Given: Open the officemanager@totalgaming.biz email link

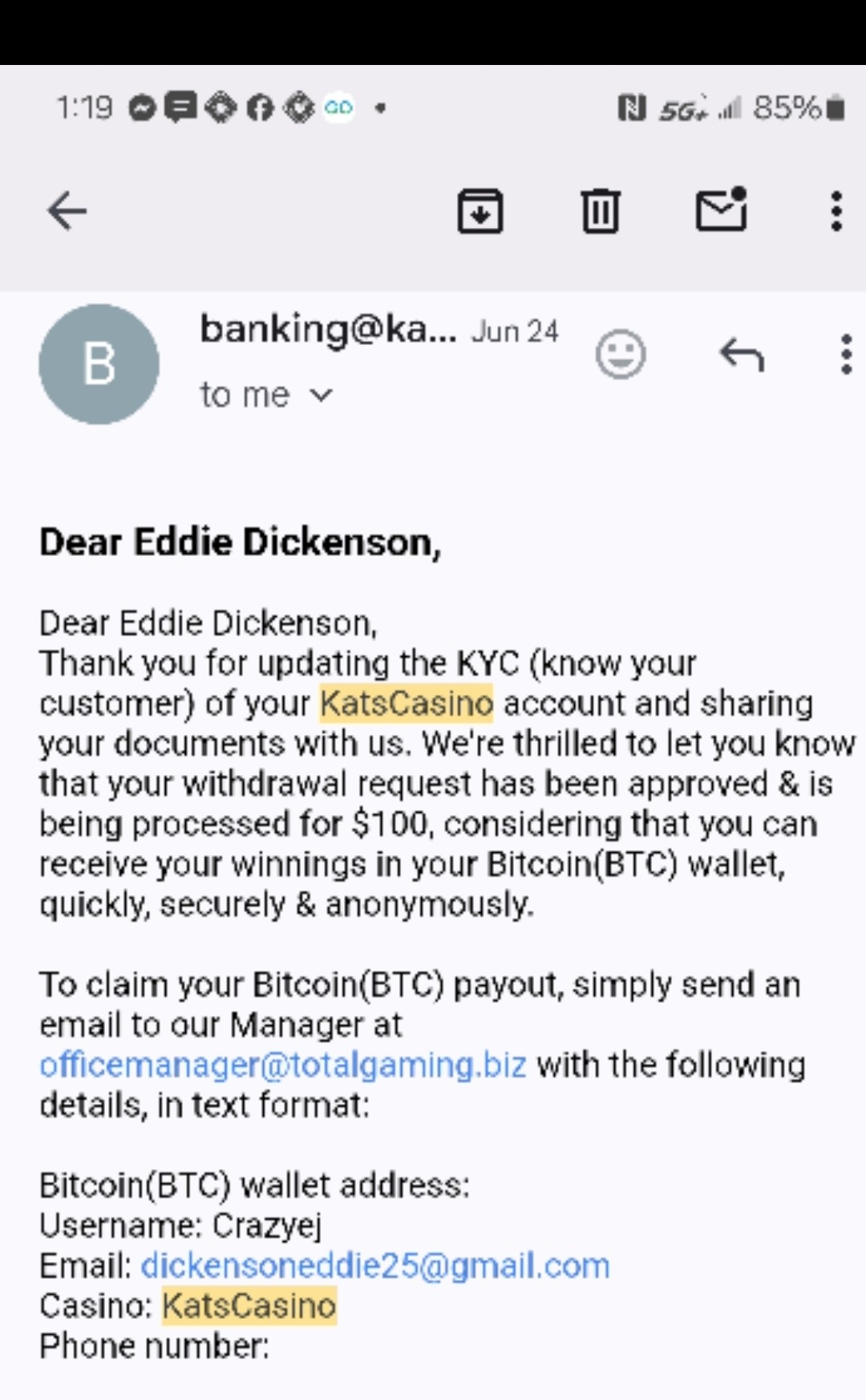Looking at the screenshot, I should point(283,1065).
